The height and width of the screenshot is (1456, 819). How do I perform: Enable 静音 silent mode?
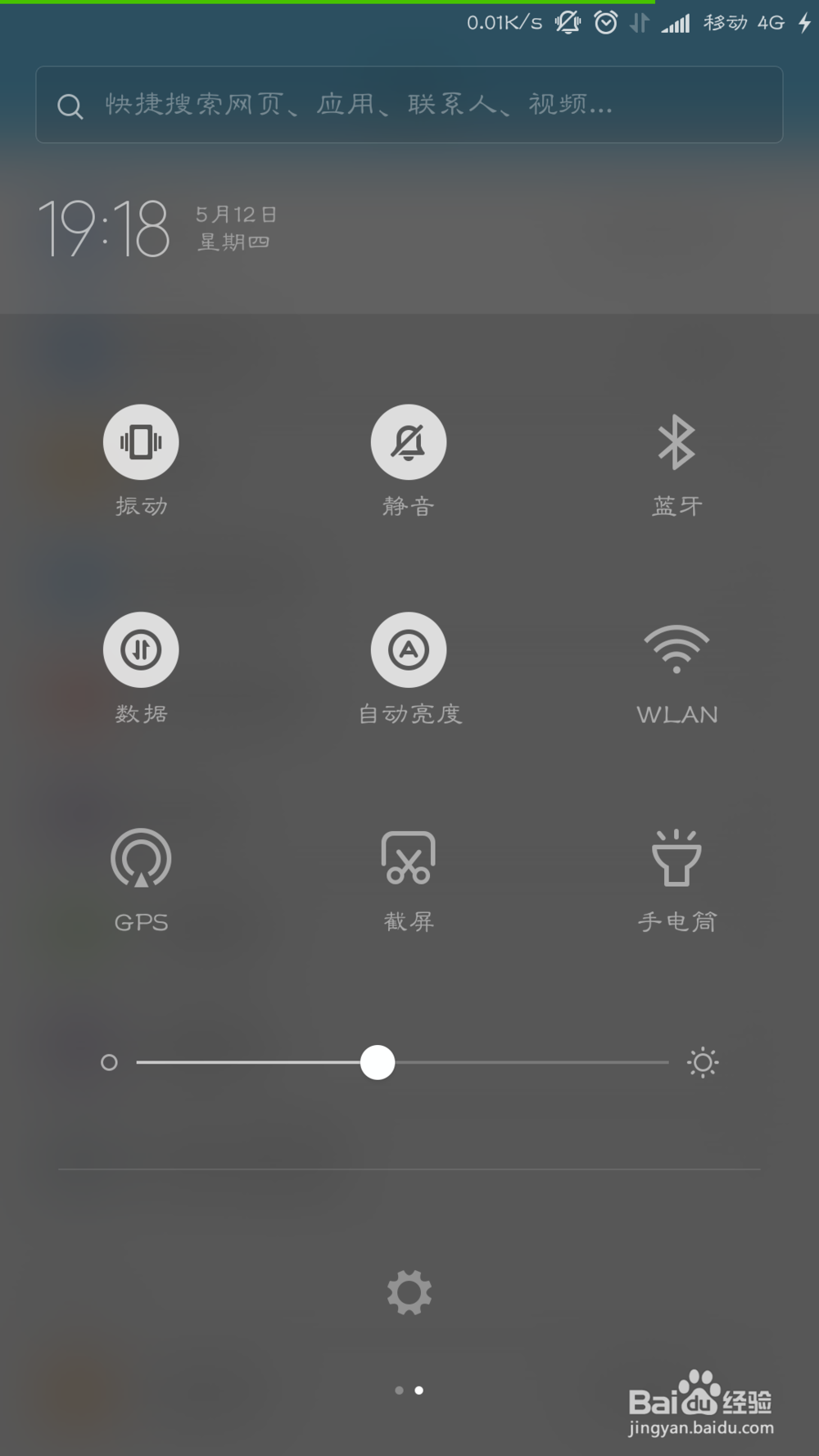click(409, 441)
